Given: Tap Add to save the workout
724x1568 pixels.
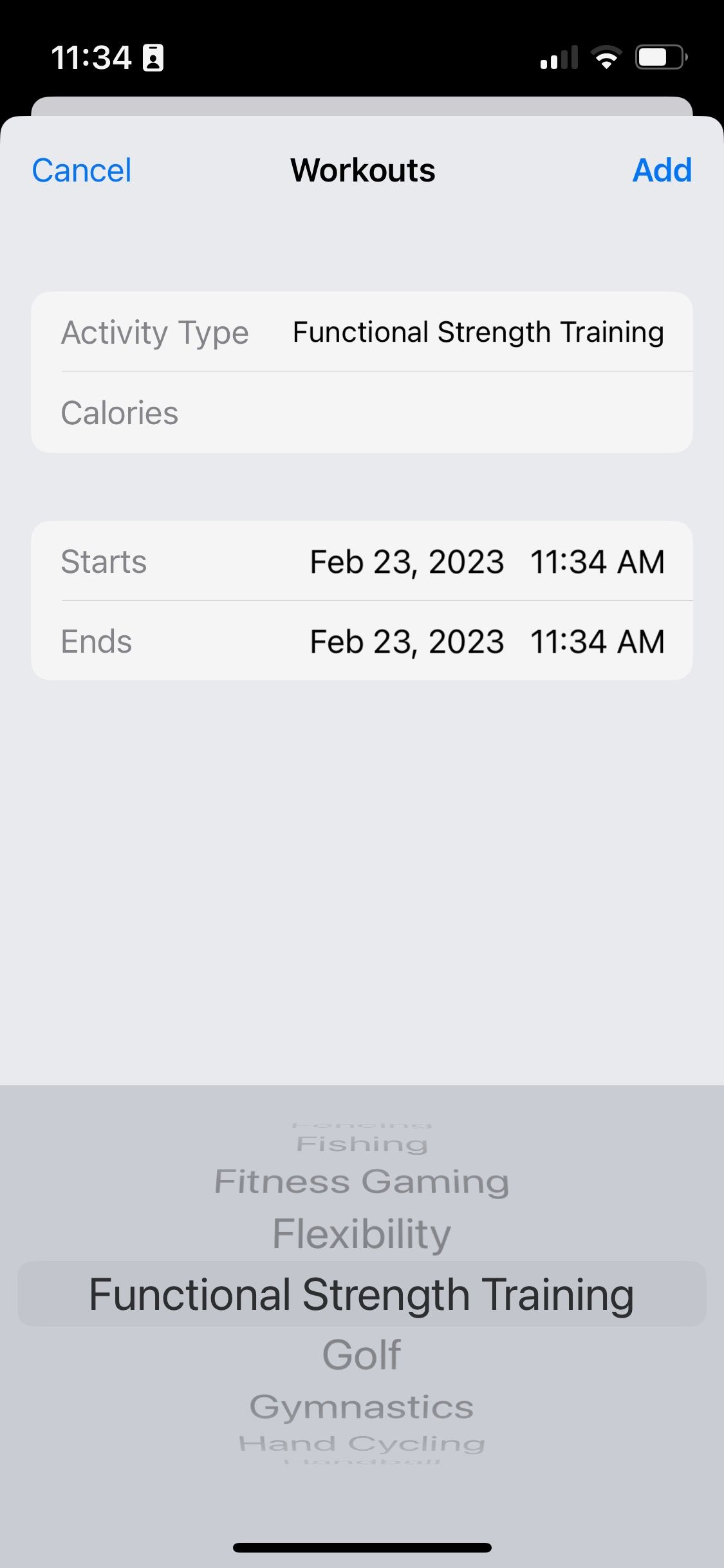Looking at the screenshot, I should point(662,171).
